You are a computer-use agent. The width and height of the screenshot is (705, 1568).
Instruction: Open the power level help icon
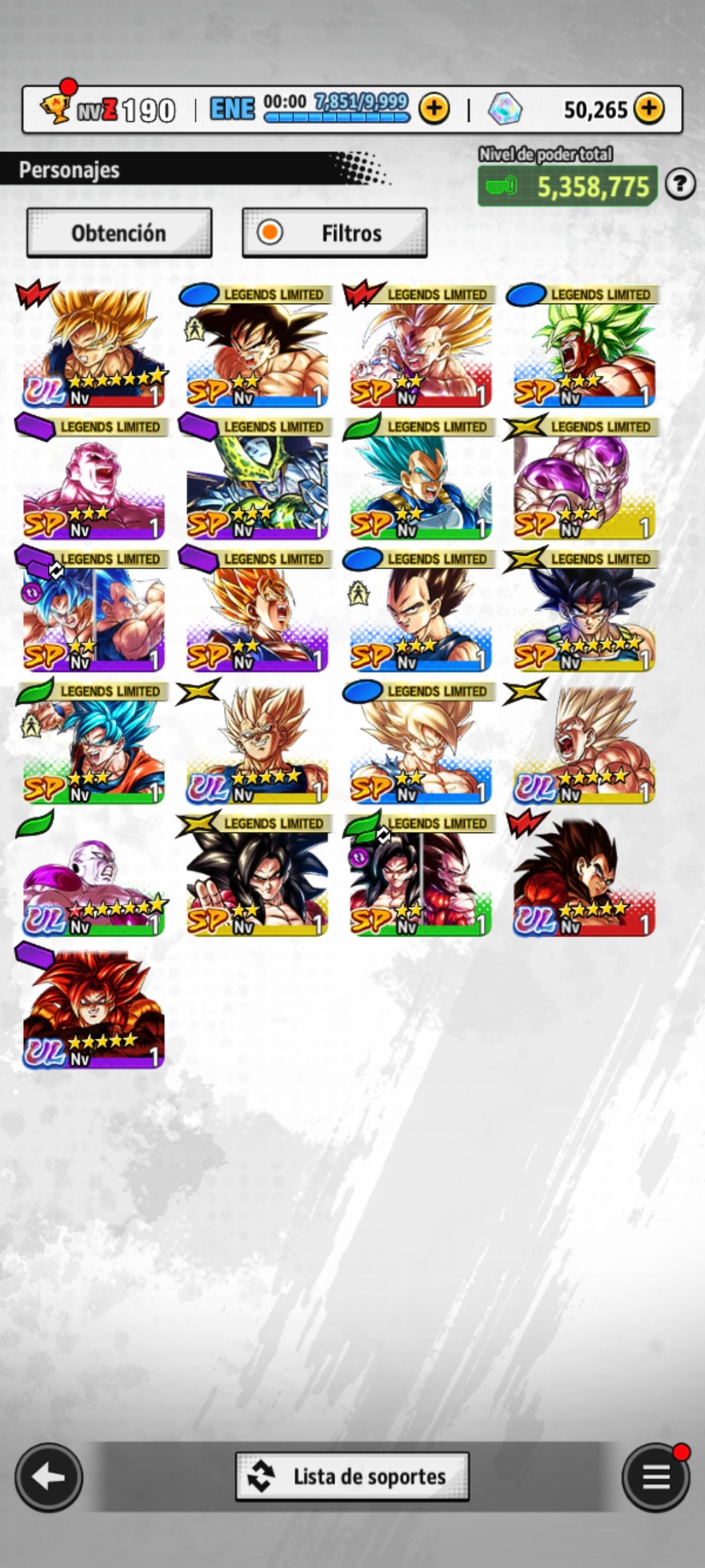[x=680, y=184]
